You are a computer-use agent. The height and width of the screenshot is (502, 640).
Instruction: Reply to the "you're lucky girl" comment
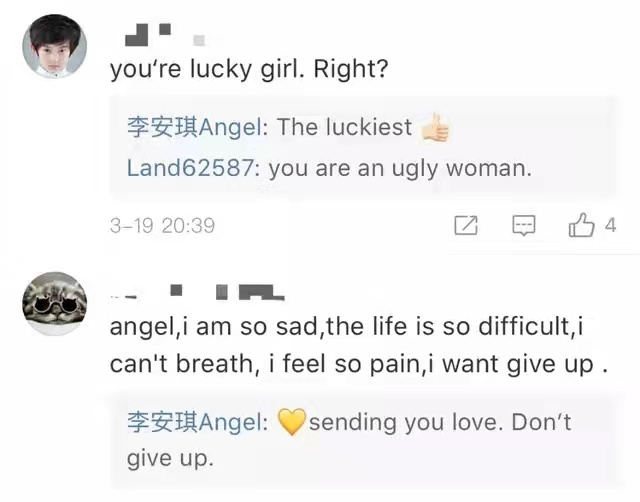click(x=524, y=226)
